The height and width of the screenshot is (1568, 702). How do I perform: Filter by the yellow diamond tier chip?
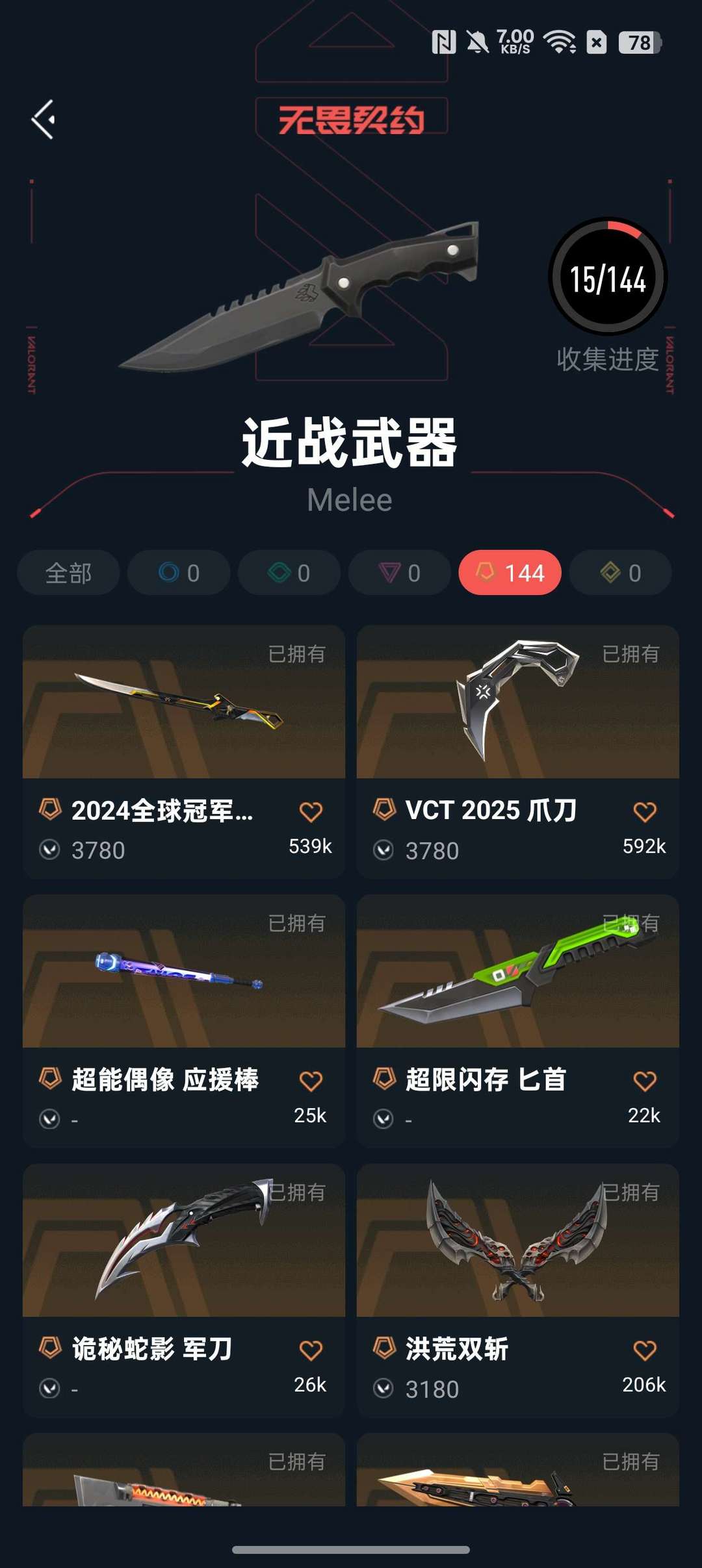(621, 573)
